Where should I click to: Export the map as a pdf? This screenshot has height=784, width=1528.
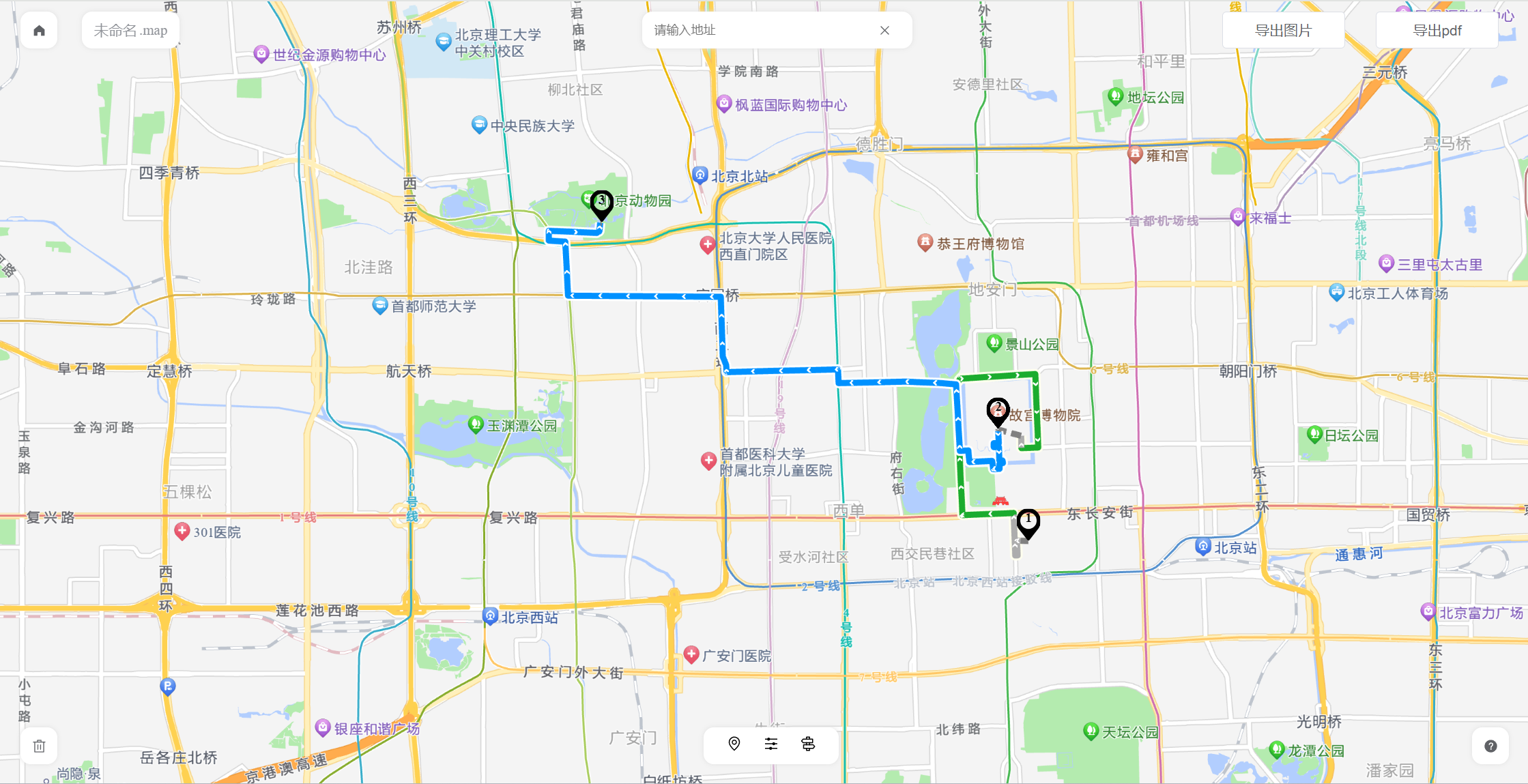coord(1437,31)
